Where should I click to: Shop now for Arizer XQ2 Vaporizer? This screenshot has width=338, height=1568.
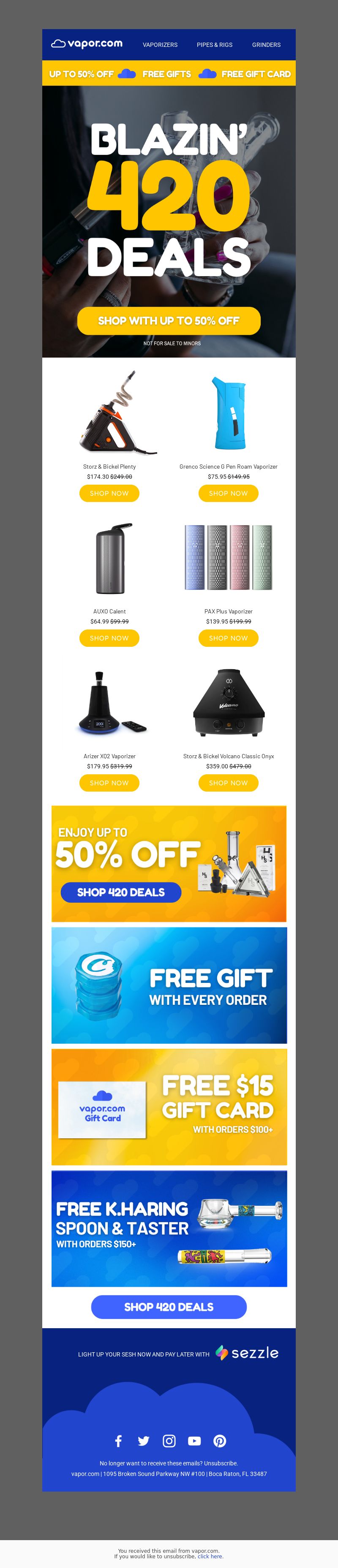(x=109, y=783)
